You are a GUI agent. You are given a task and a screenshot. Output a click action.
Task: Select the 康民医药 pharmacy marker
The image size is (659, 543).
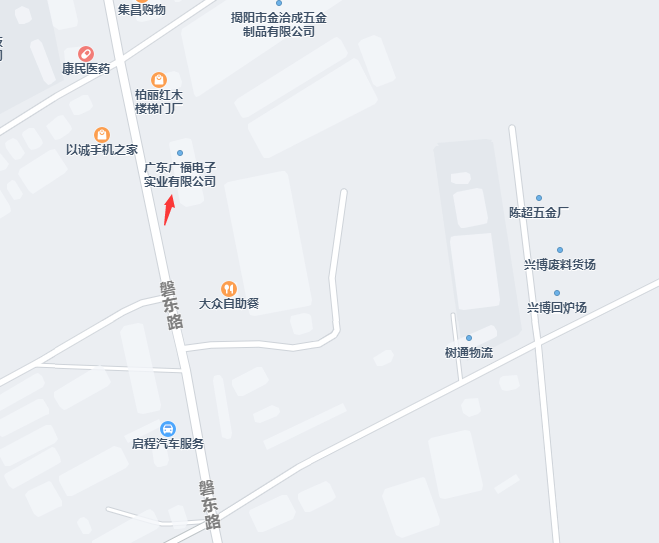click(86, 53)
